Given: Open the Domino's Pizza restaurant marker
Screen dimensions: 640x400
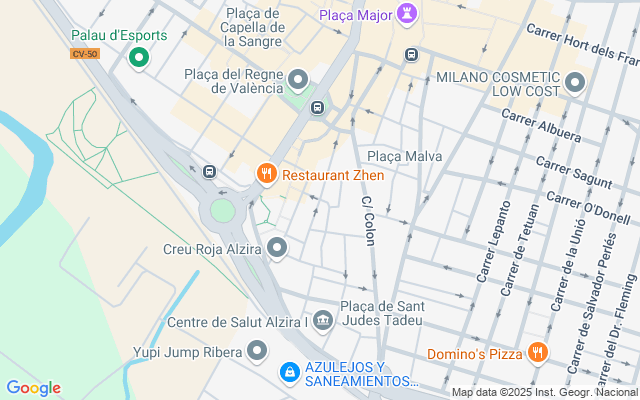Looking at the screenshot, I should [x=537, y=353].
